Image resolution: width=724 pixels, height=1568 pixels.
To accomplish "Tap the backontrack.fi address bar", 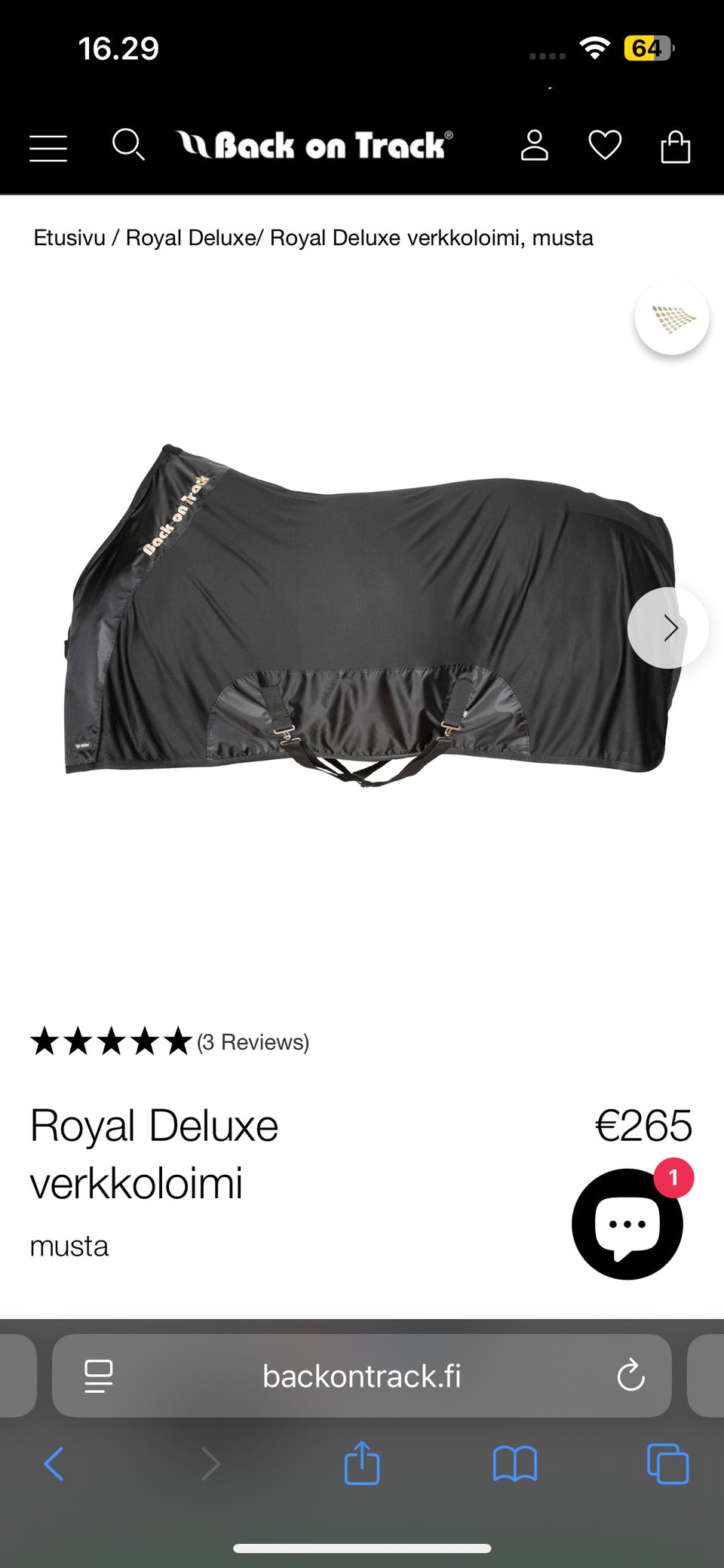I will pos(362,1376).
